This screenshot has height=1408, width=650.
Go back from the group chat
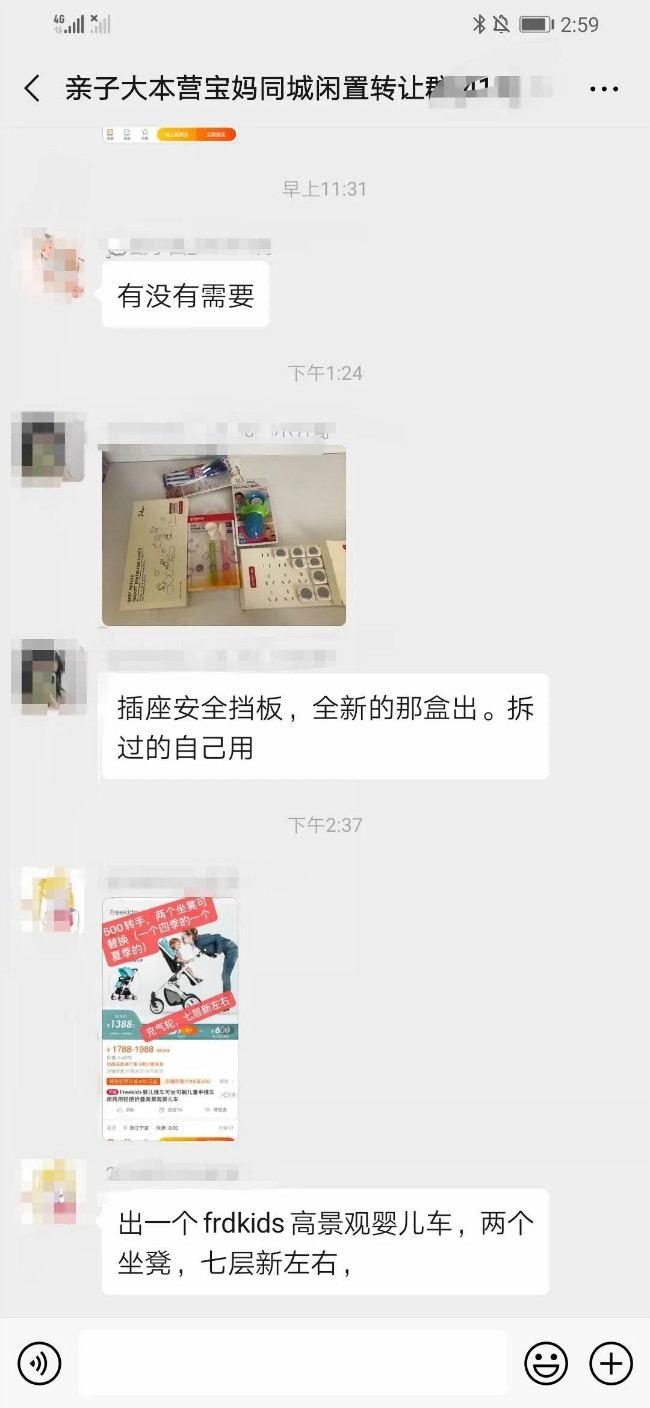(x=32, y=88)
